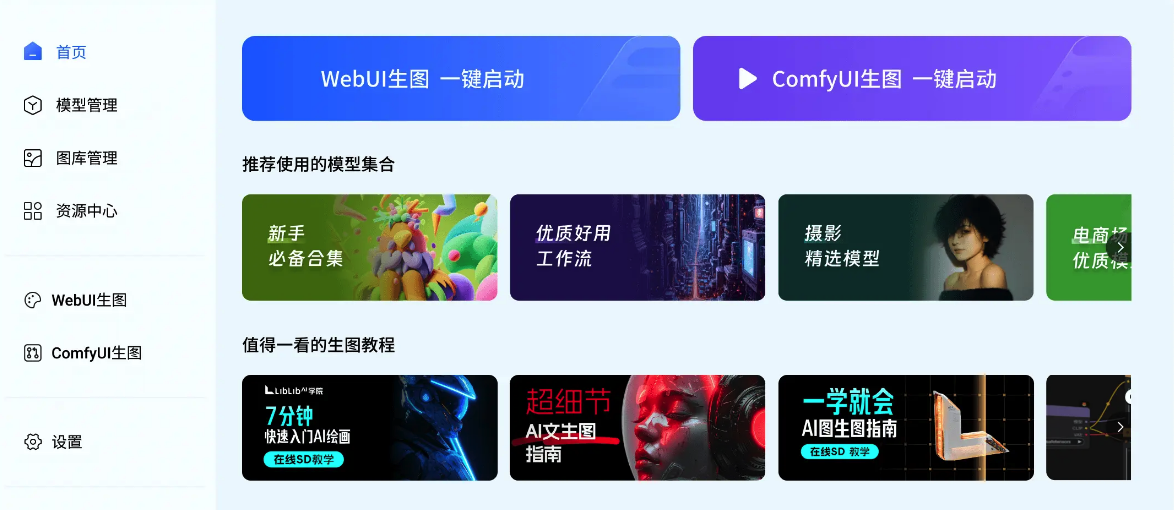1174x510 pixels.
Task: Open 优质好用工作流 card
Action: [x=637, y=247]
